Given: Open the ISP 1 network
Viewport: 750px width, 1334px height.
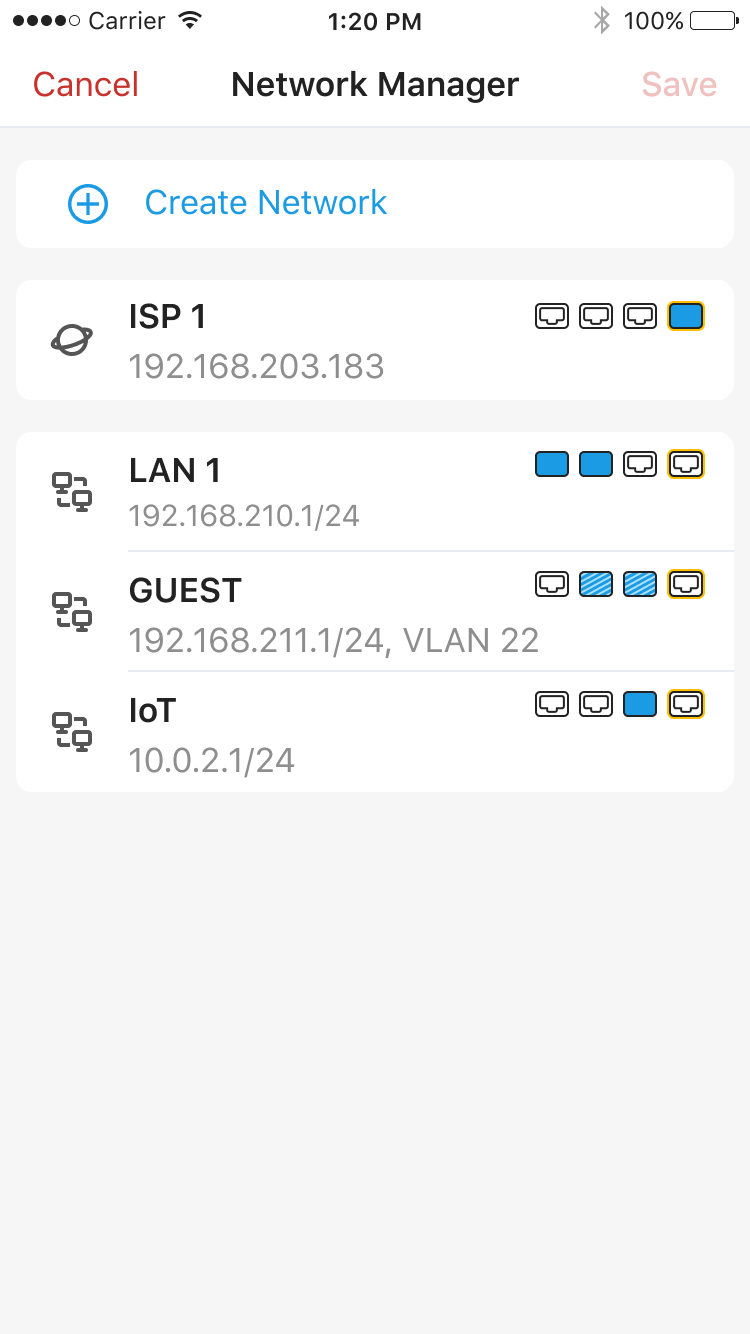Looking at the screenshot, I should (375, 340).
